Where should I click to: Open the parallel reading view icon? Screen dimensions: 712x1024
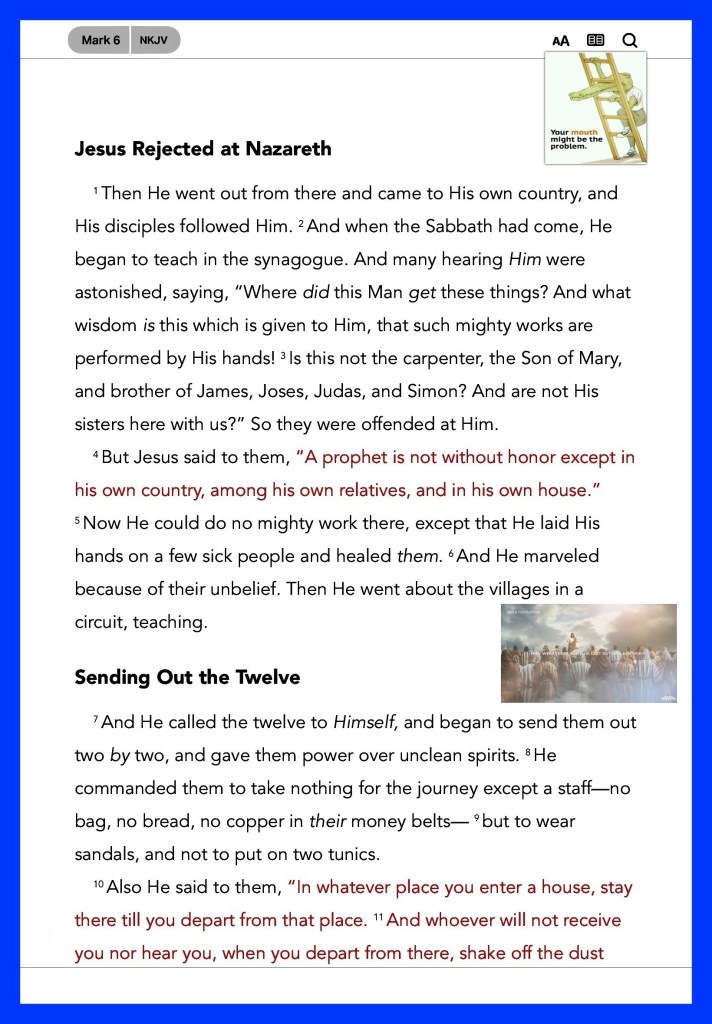pos(595,40)
